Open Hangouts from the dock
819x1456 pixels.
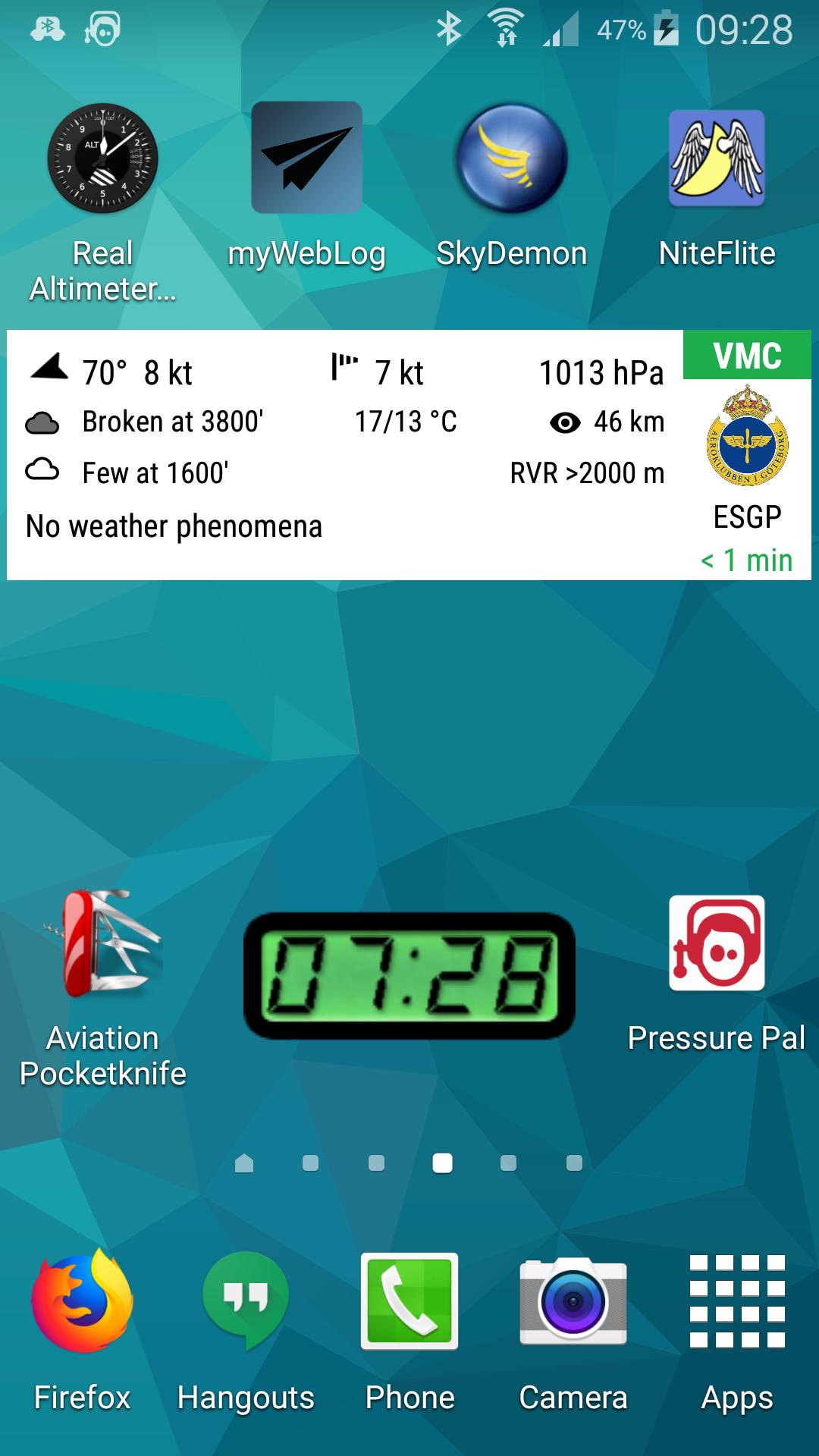pos(246,1301)
